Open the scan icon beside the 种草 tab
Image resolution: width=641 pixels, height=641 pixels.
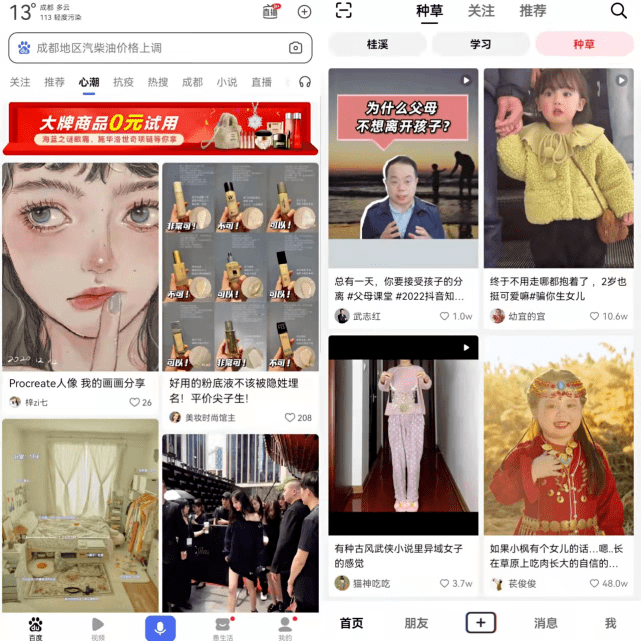tap(343, 11)
